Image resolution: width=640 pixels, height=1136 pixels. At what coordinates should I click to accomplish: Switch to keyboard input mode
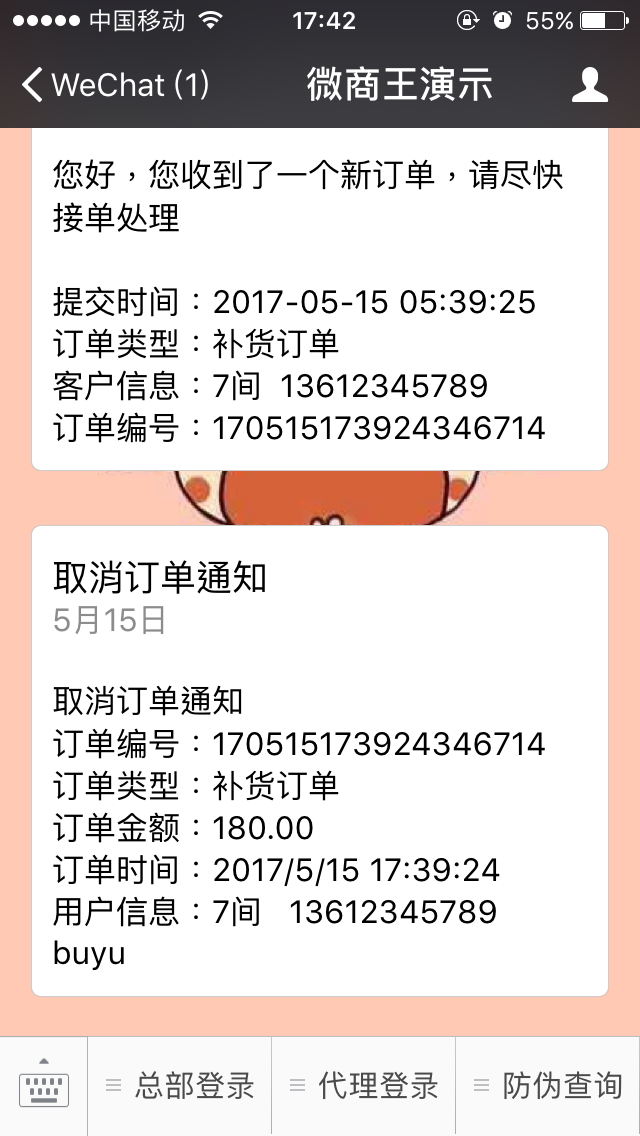pos(44,1086)
